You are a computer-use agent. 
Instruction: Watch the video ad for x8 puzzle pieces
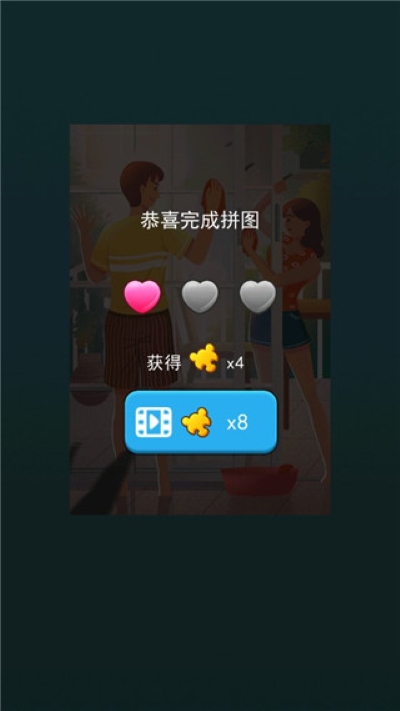pos(200,422)
